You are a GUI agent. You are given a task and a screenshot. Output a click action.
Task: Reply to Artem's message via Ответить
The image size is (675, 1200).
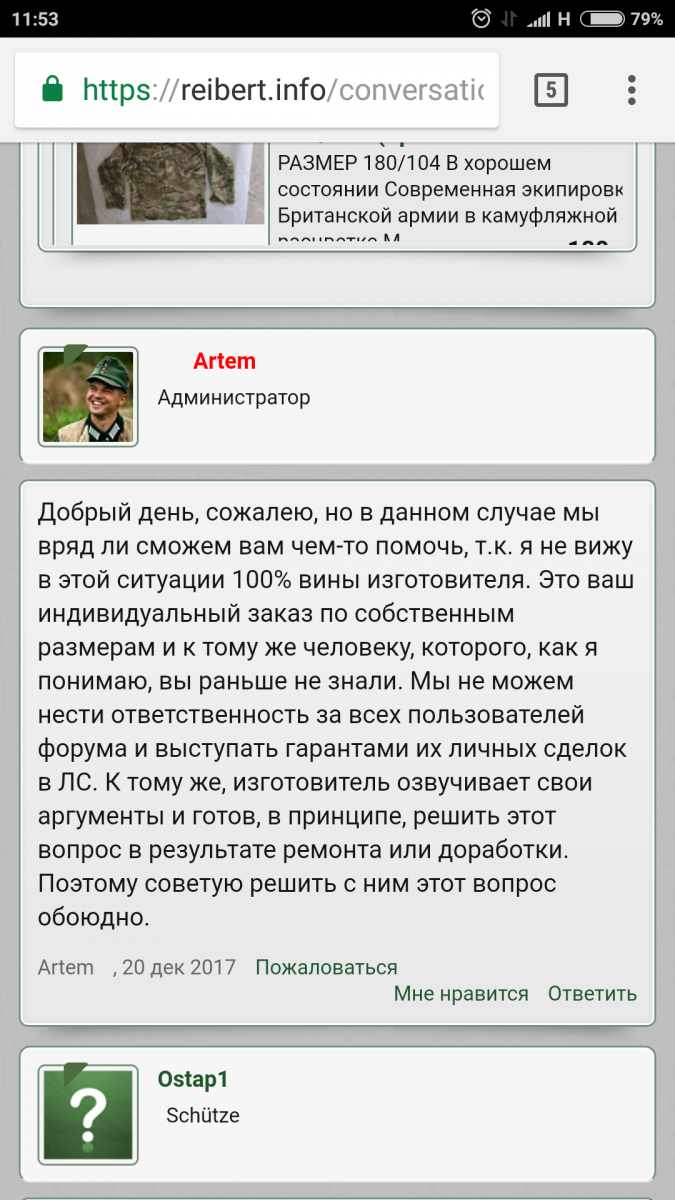point(592,993)
